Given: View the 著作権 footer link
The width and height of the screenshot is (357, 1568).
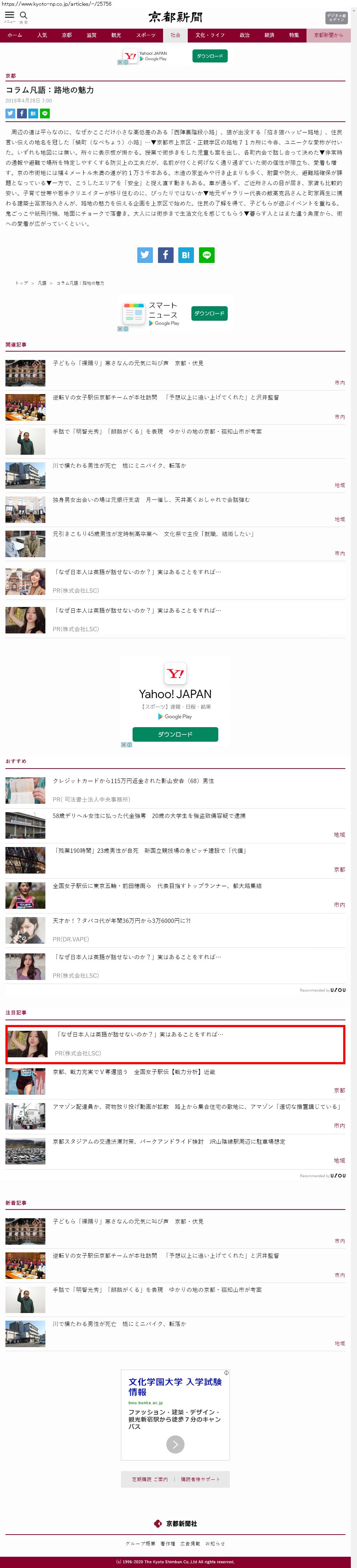Looking at the screenshot, I should (167, 1544).
